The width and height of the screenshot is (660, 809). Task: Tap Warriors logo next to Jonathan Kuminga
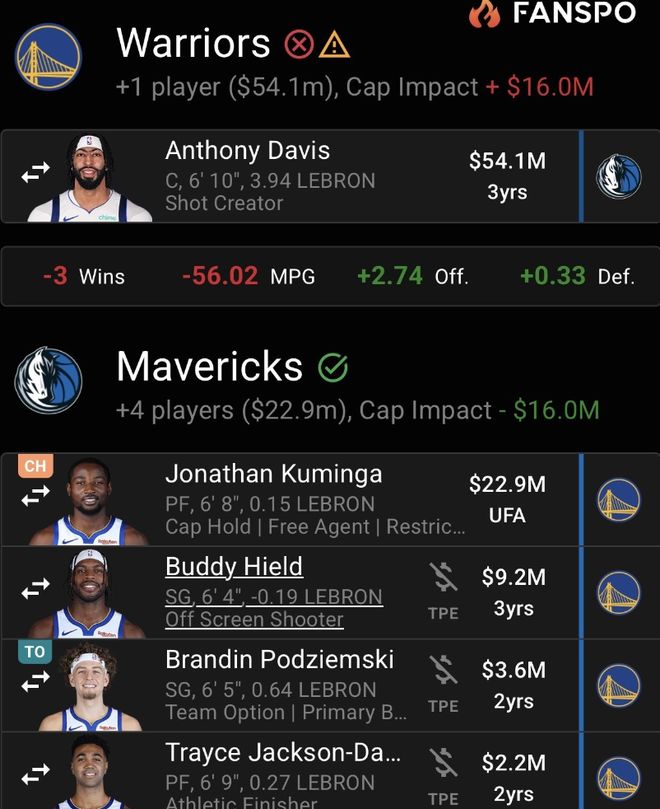click(x=618, y=500)
